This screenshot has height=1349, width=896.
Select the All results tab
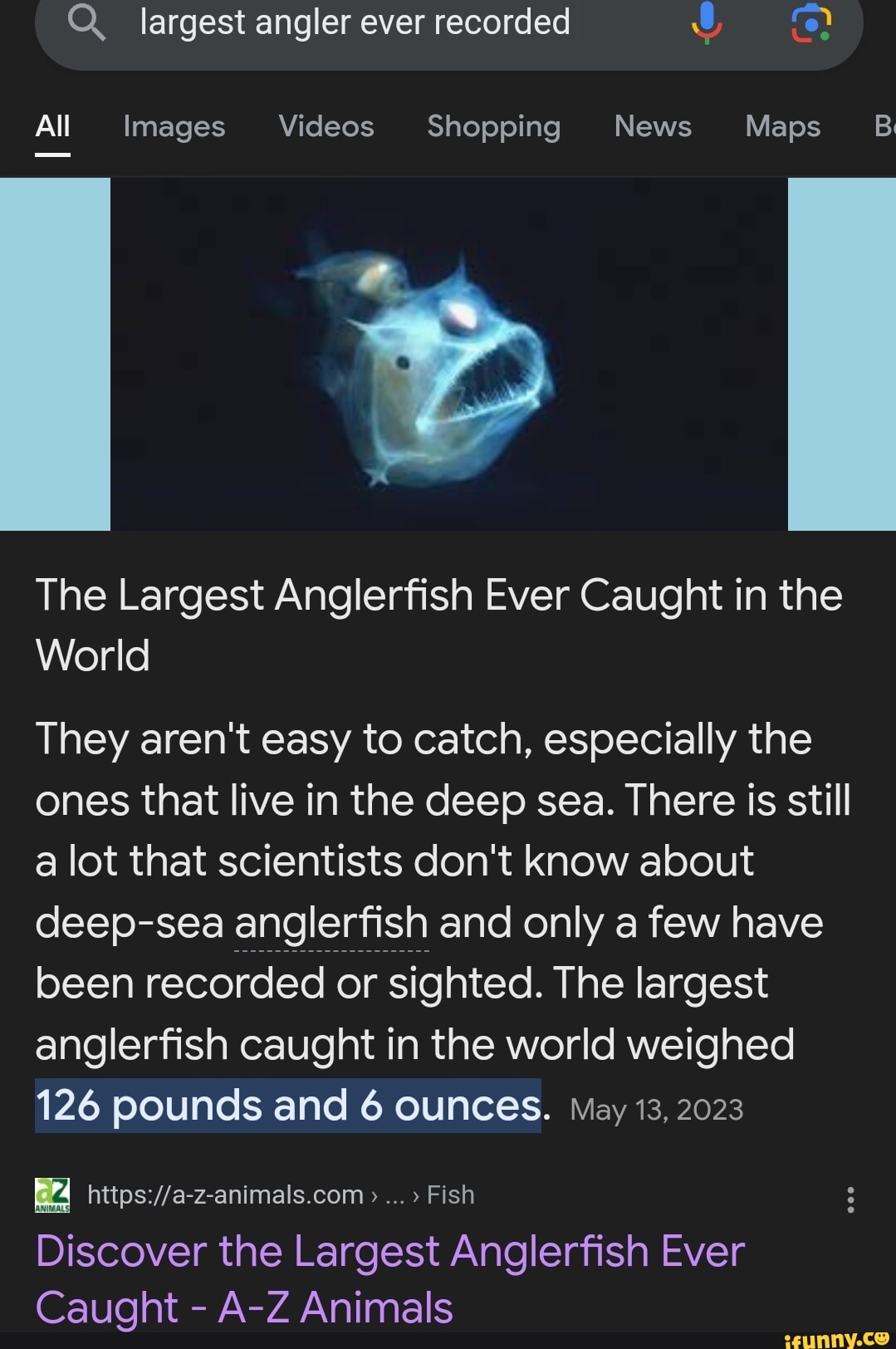click(52, 126)
